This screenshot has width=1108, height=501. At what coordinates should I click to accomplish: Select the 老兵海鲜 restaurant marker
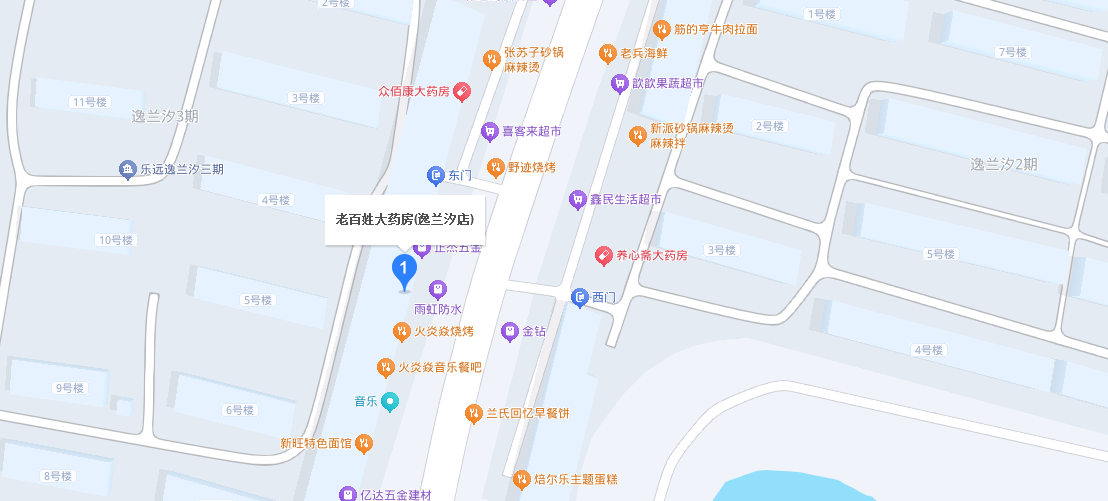[607, 53]
